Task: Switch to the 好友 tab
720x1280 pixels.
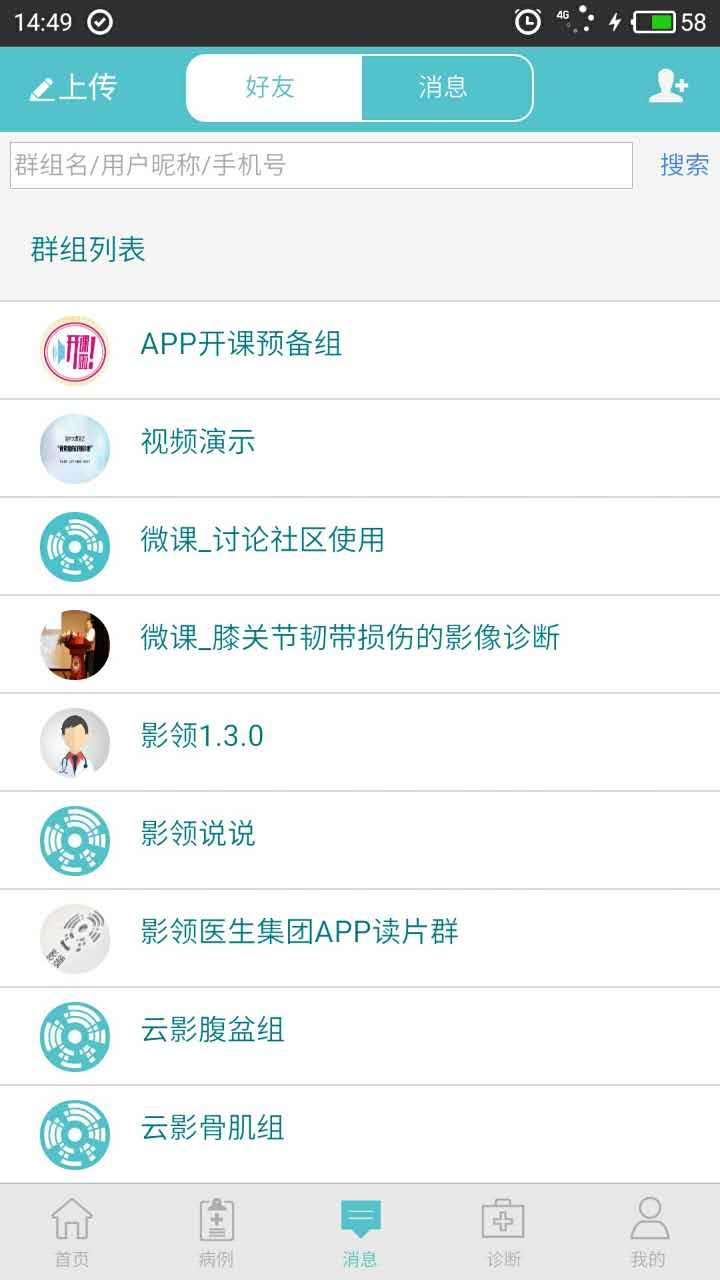Action: tap(273, 87)
